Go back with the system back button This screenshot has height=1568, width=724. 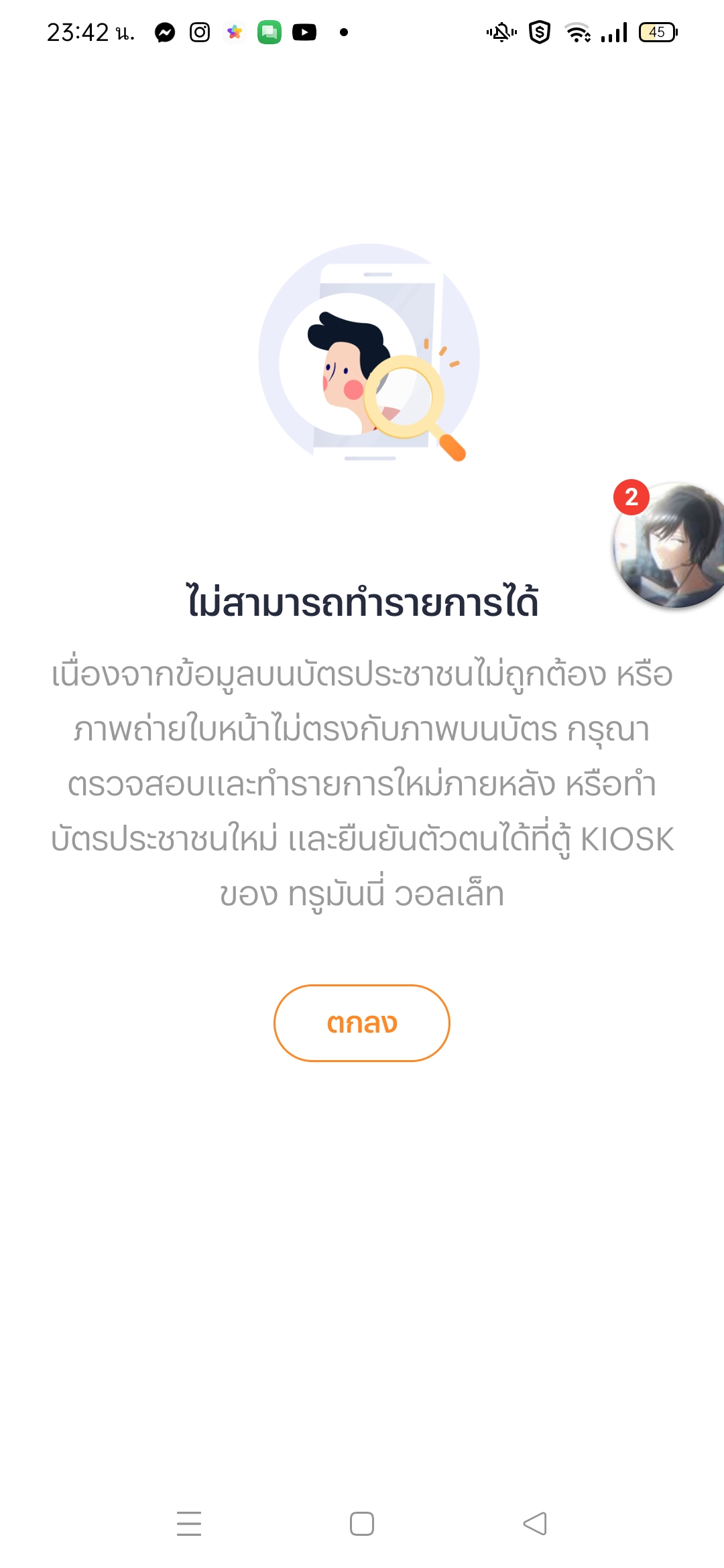click(535, 1523)
